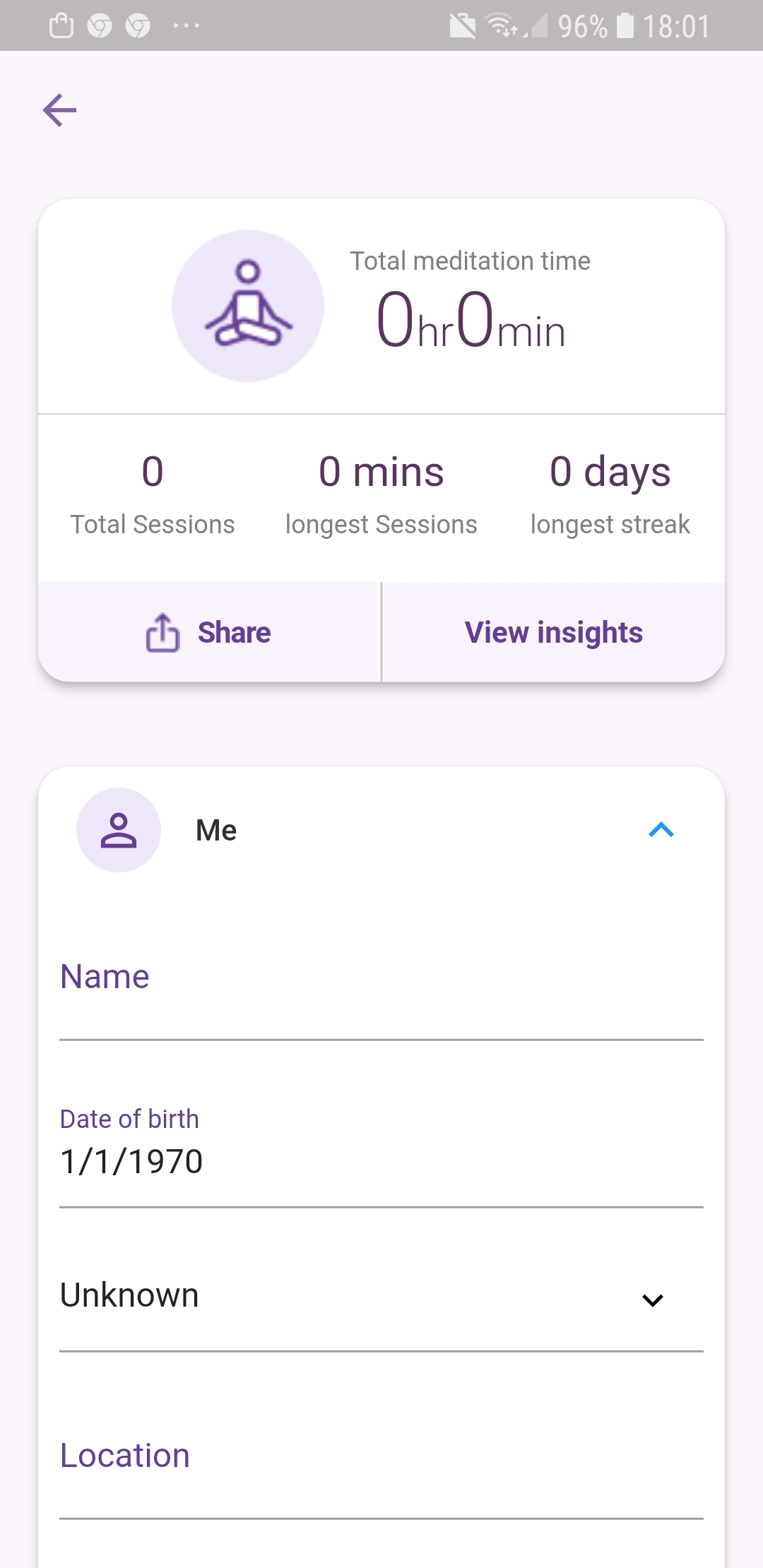
Task: Open the Unknown dropdown
Action: click(381, 1297)
